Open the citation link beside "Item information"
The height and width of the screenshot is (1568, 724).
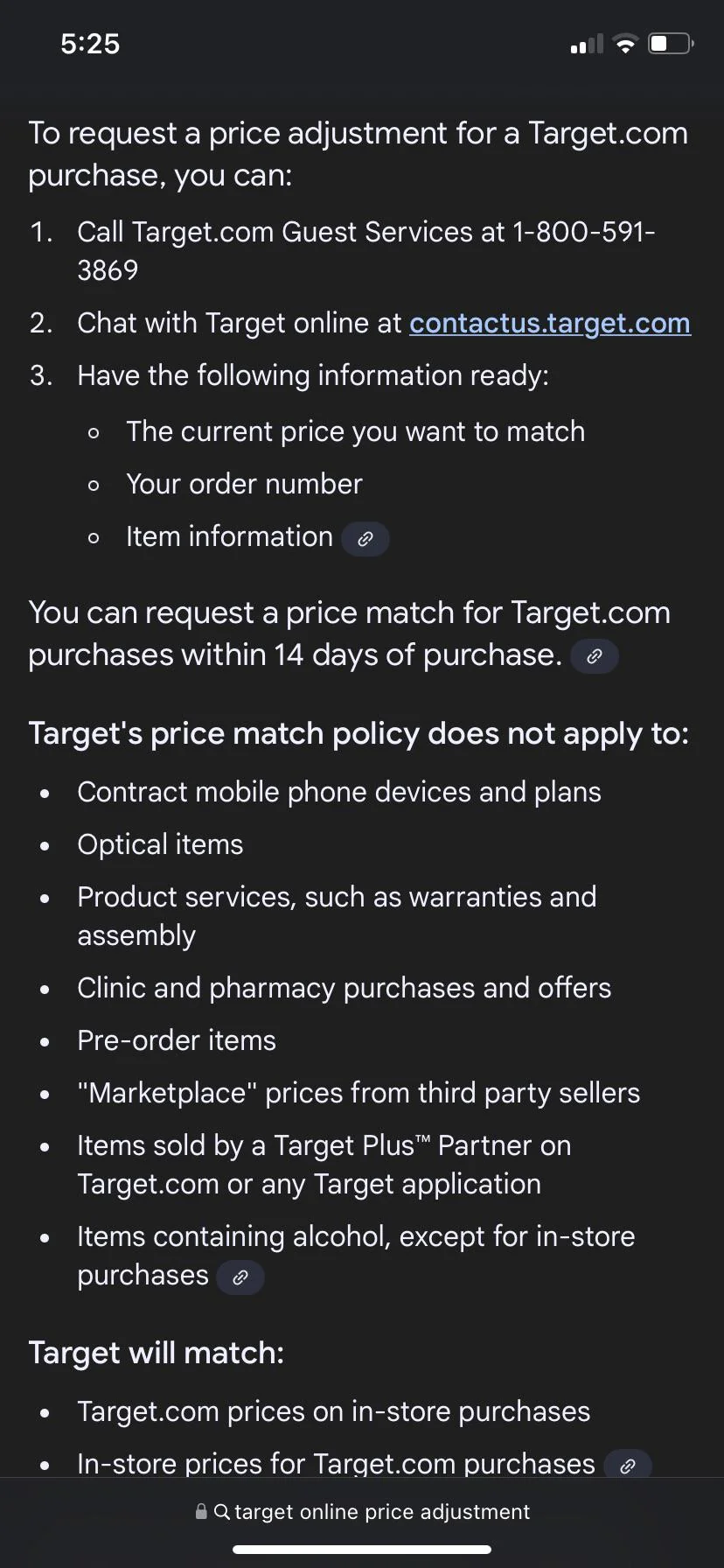(365, 538)
